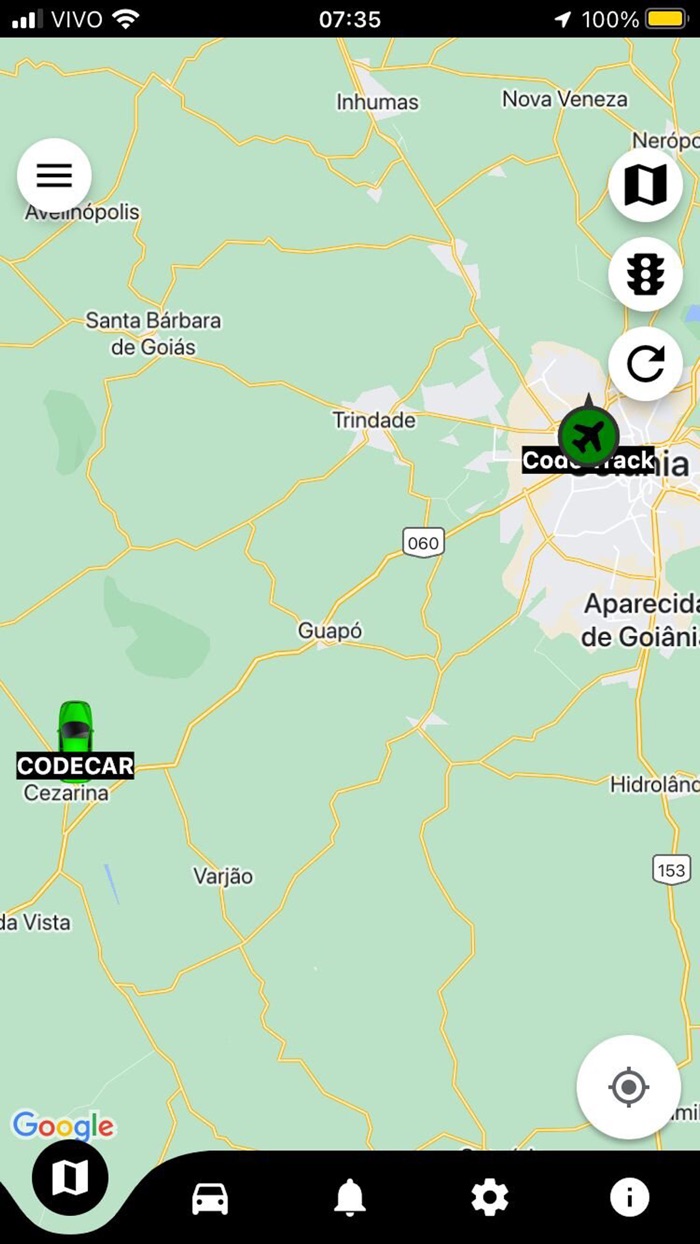Refresh the map positions
This screenshot has height=1244, width=700.
pyautogui.click(x=645, y=364)
